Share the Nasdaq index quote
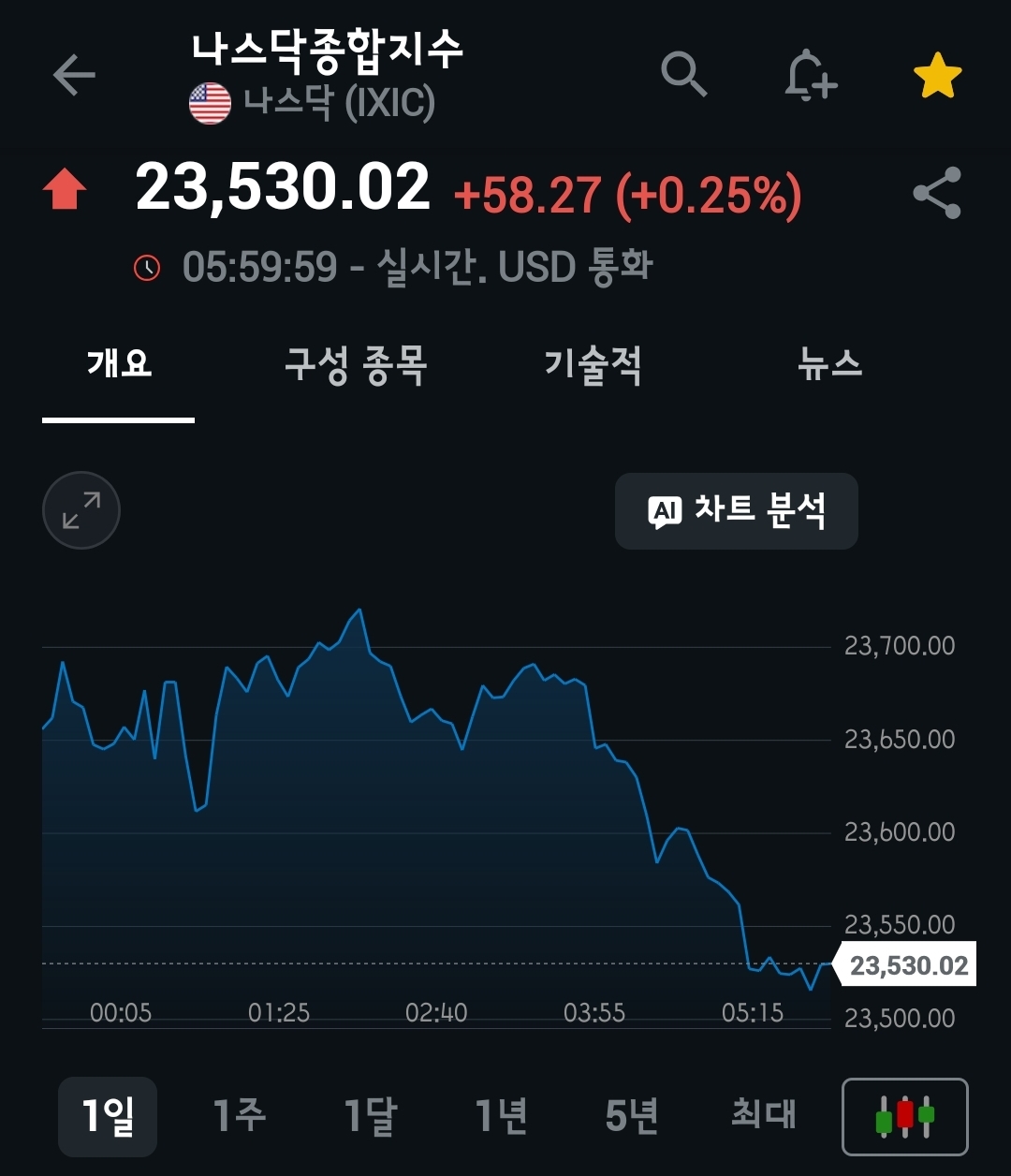 937,193
